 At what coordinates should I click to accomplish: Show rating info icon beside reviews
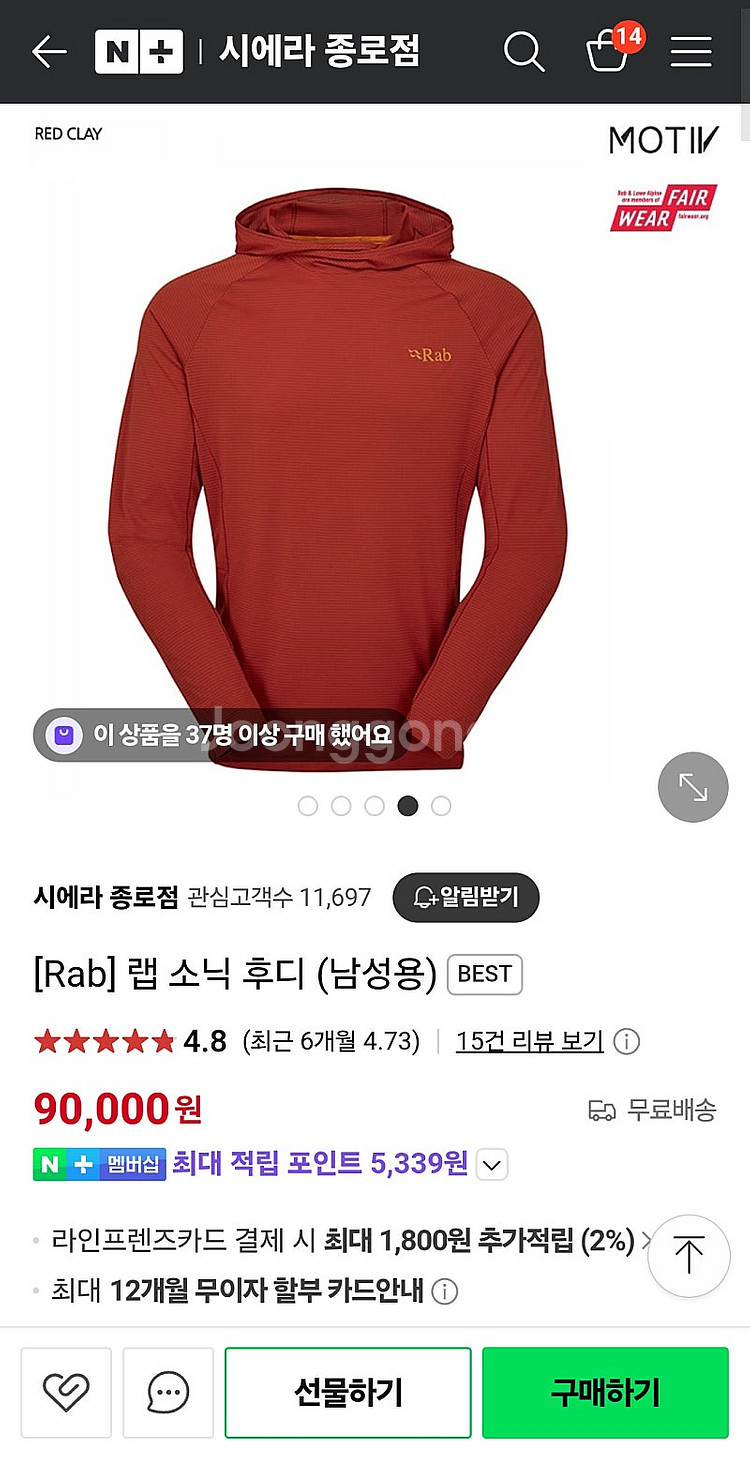pos(626,1042)
